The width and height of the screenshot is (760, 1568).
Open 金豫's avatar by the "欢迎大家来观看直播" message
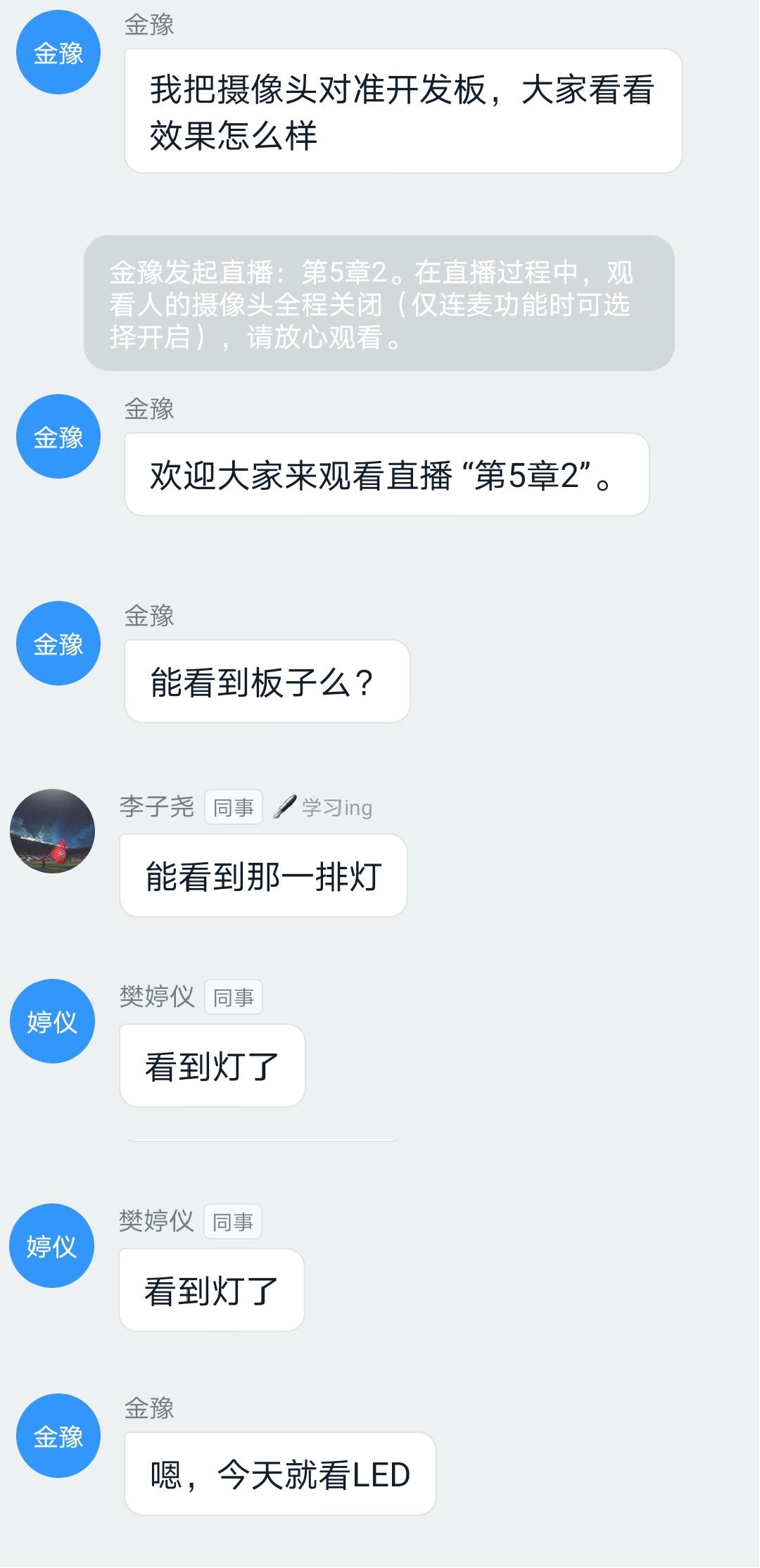point(58,436)
